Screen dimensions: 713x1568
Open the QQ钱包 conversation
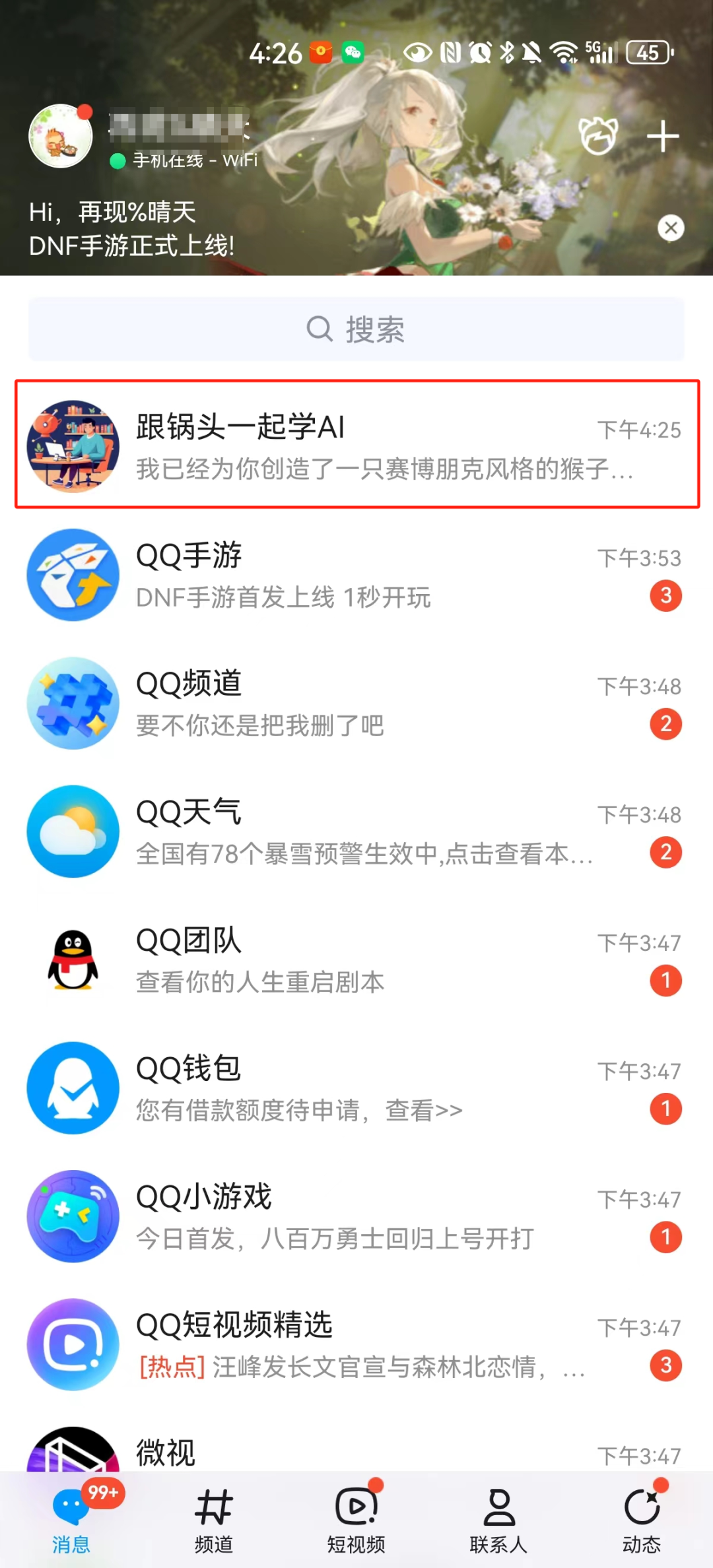[x=356, y=1088]
